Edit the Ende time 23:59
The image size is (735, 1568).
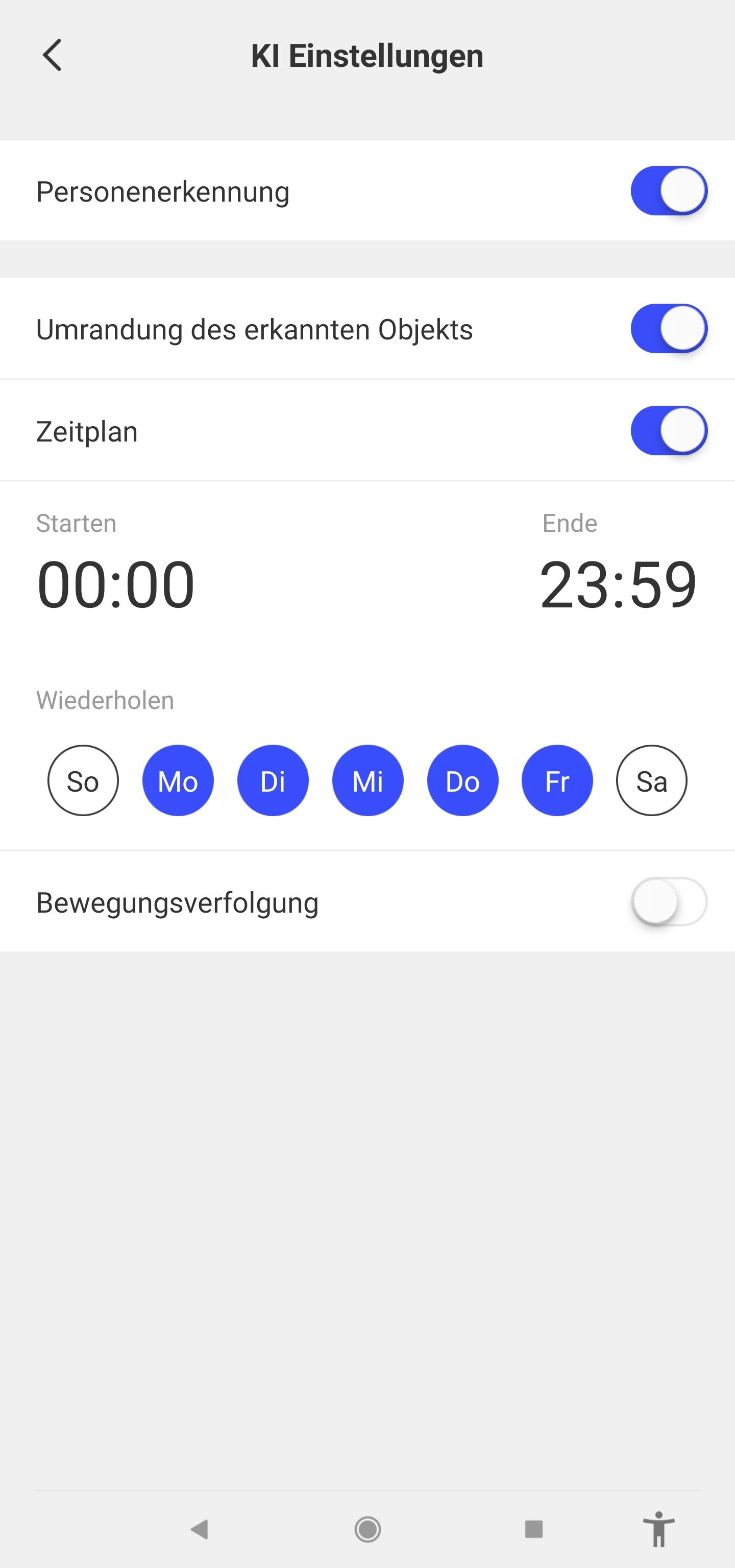[x=618, y=584]
